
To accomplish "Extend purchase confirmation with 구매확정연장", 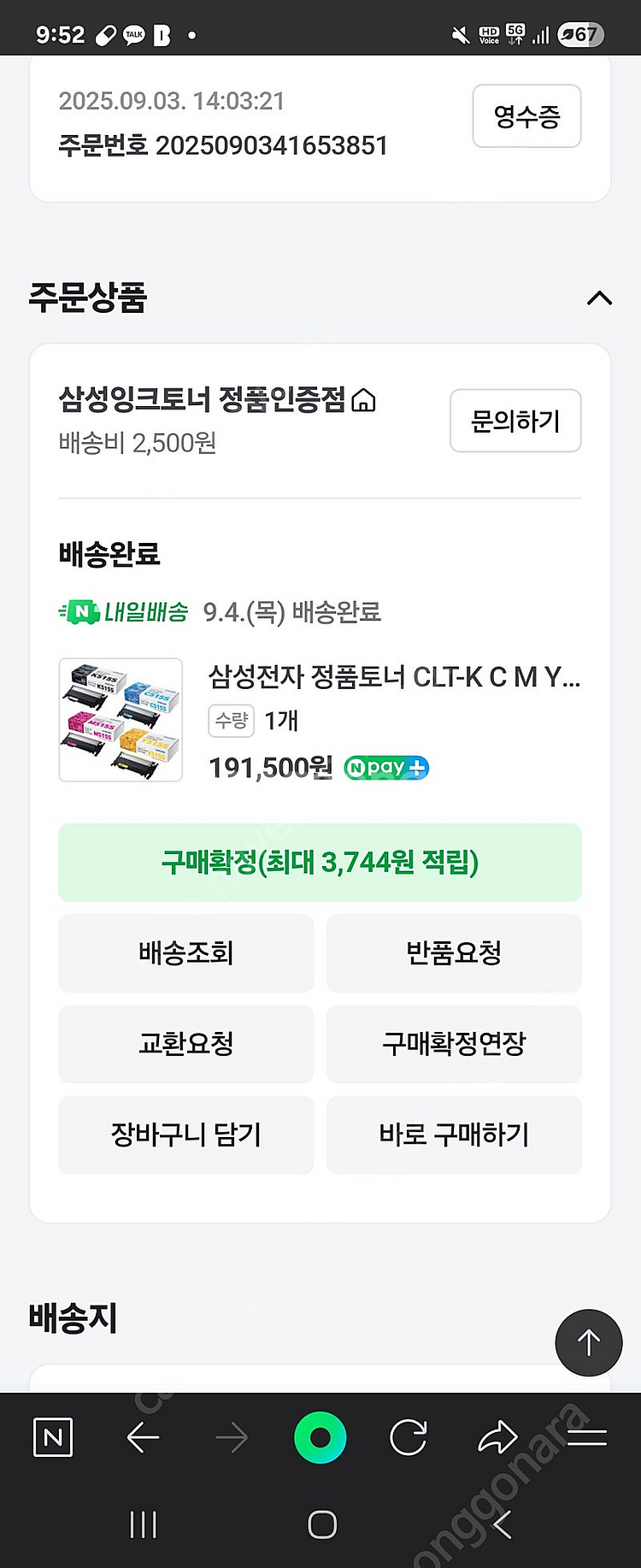I will 454,1044.
